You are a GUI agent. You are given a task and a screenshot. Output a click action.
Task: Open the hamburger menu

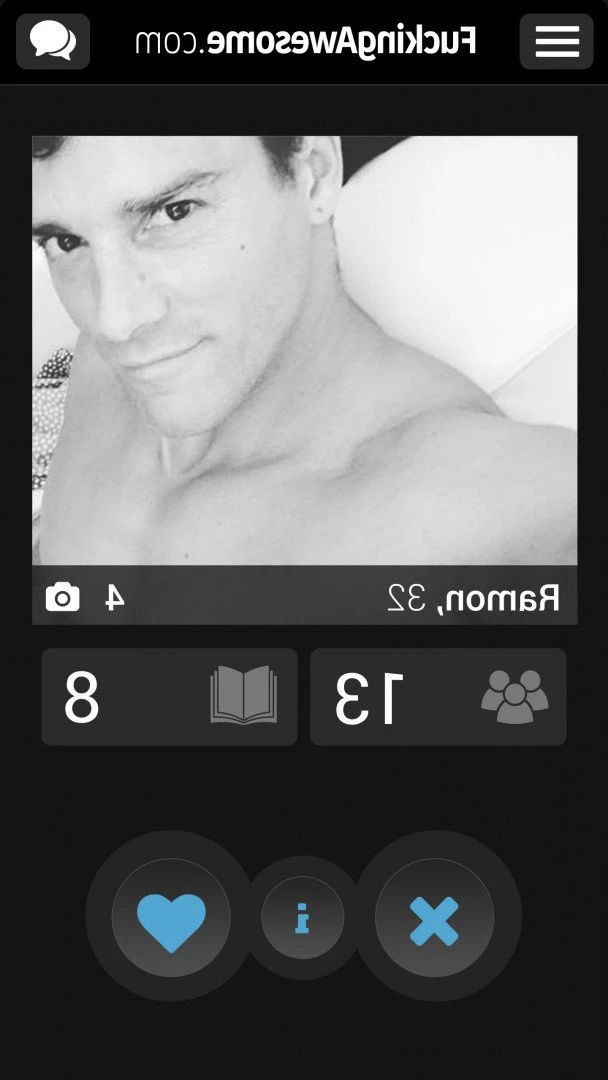click(x=556, y=41)
